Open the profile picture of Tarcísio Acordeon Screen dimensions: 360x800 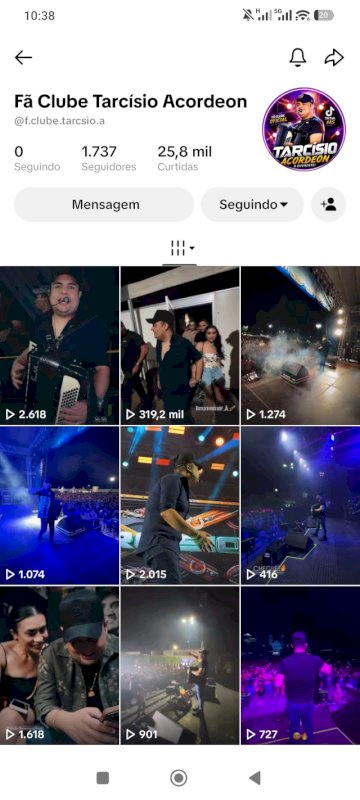pos(304,129)
